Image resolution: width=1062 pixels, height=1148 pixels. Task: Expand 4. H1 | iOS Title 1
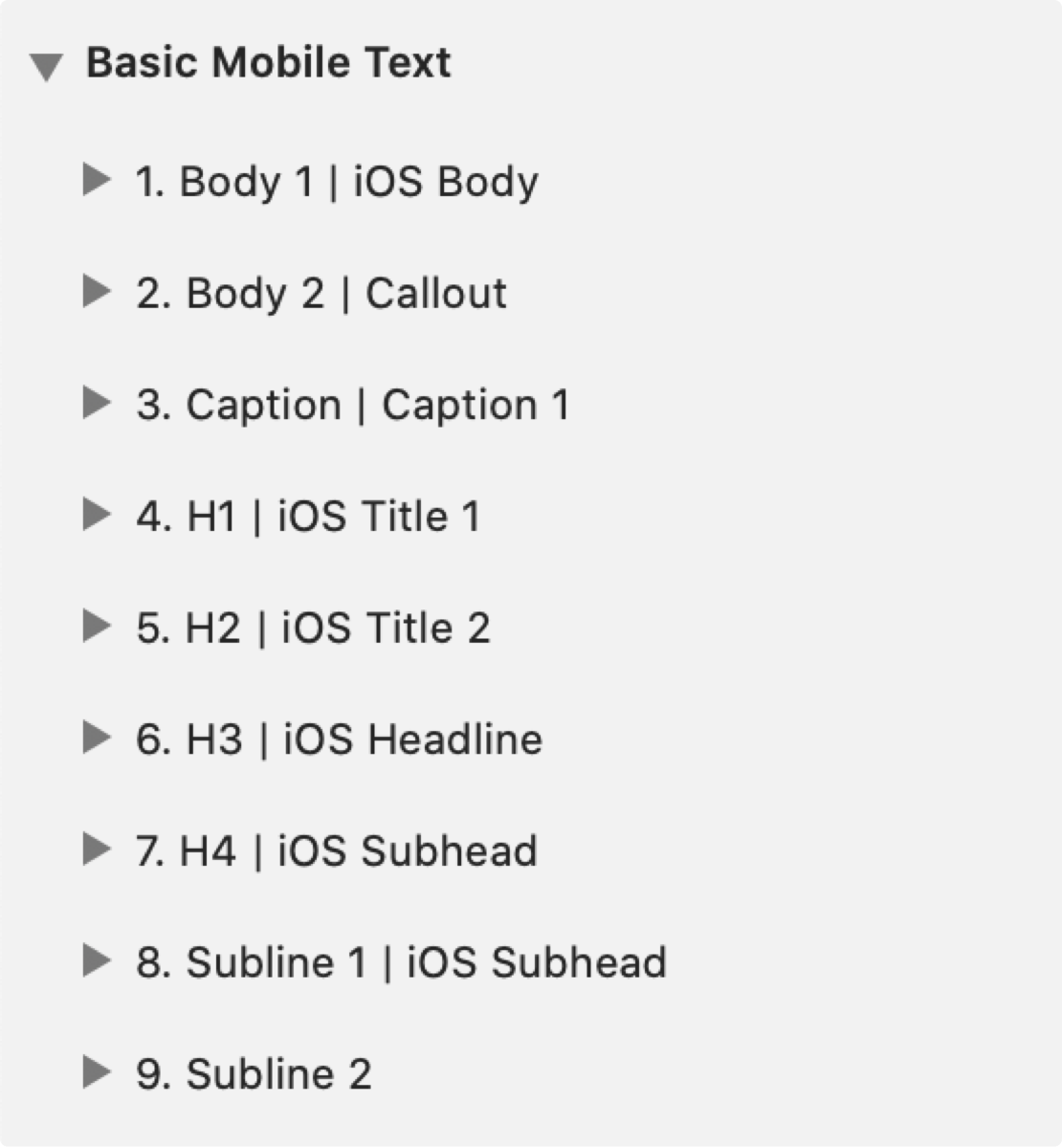click(x=97, y=514)
